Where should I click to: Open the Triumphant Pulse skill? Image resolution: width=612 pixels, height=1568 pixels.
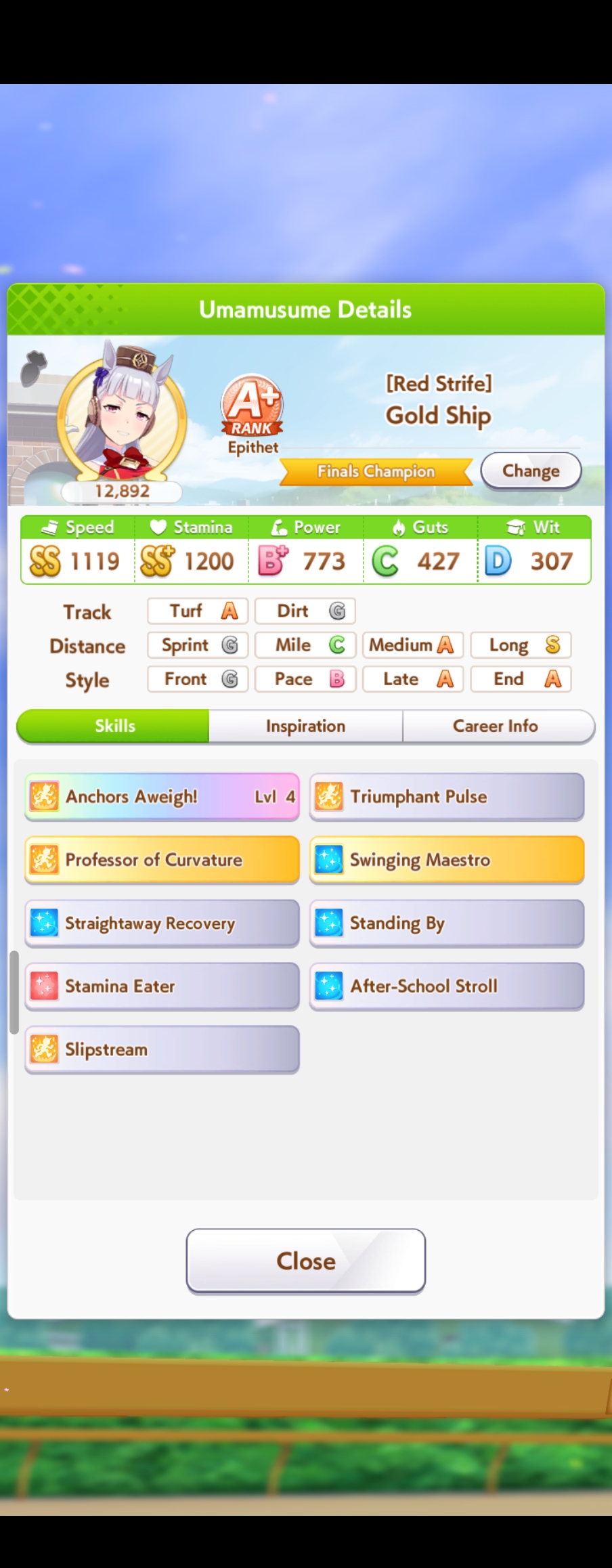click(x=447, y=796)
